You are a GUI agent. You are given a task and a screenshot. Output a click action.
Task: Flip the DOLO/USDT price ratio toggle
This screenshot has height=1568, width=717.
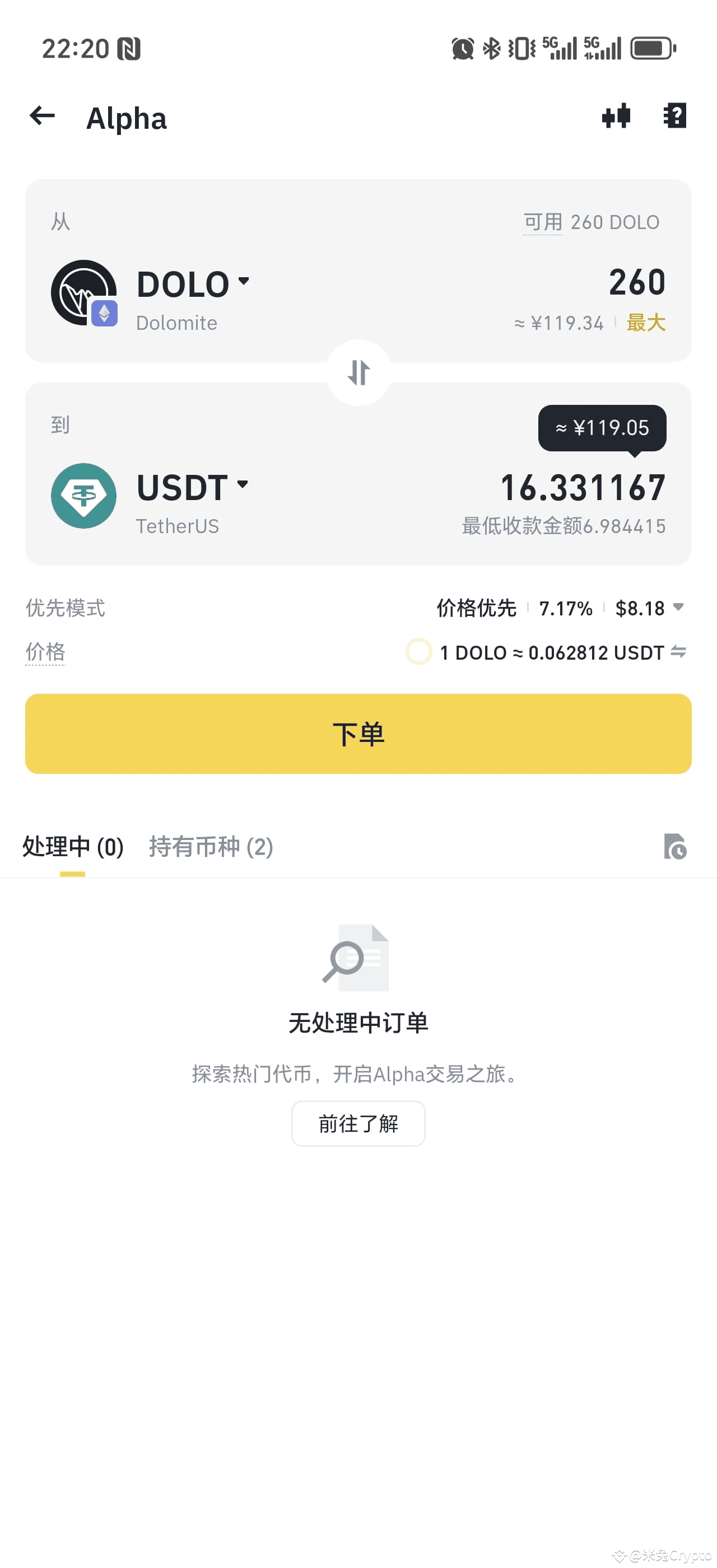coord(680,652)
